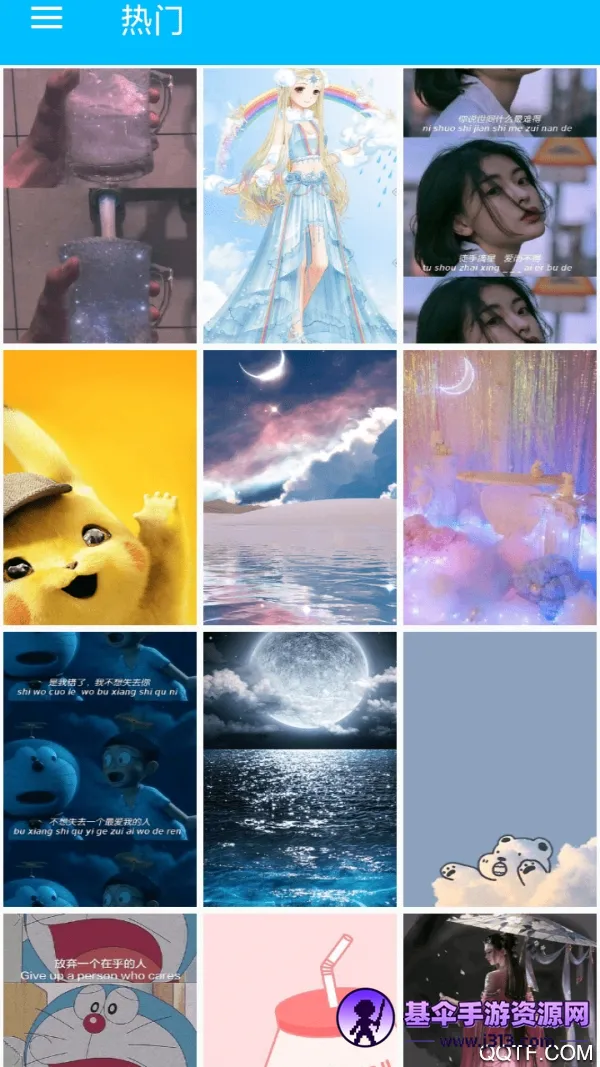Image resolution: width=600 pixels, height=1067 pixels.
Task: Open the bear on clouds wallpaper
Action: click(x=500, y=768)
